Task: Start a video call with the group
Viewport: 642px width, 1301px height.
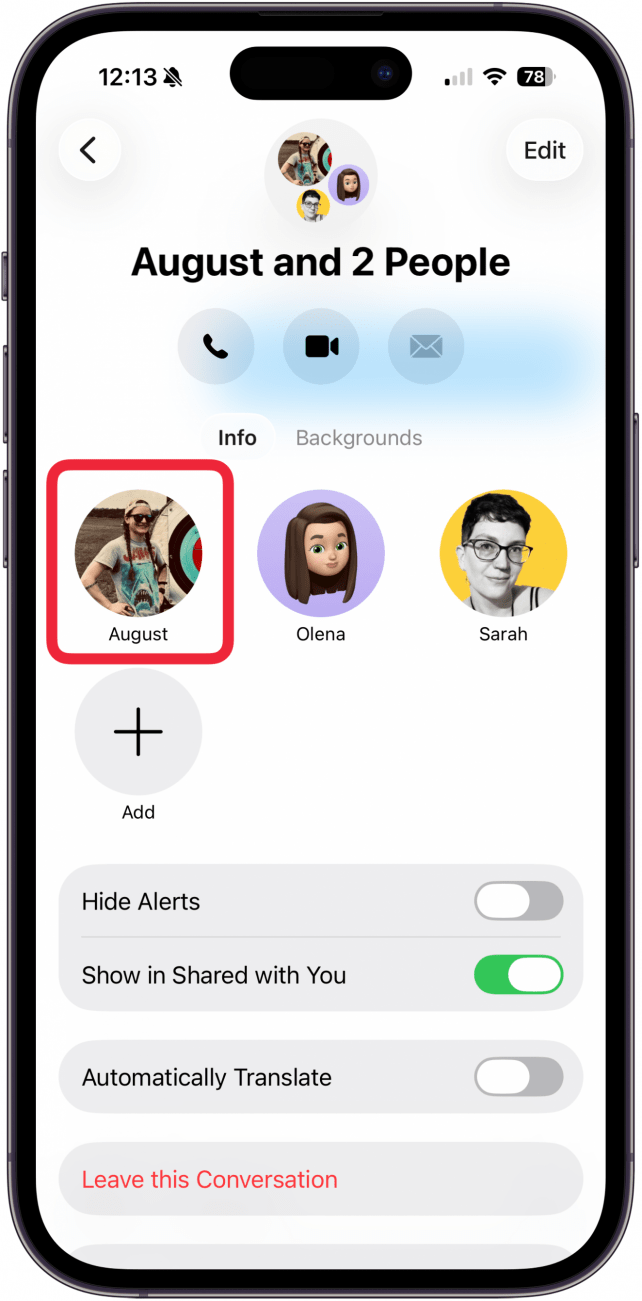Action: point(321,347)
